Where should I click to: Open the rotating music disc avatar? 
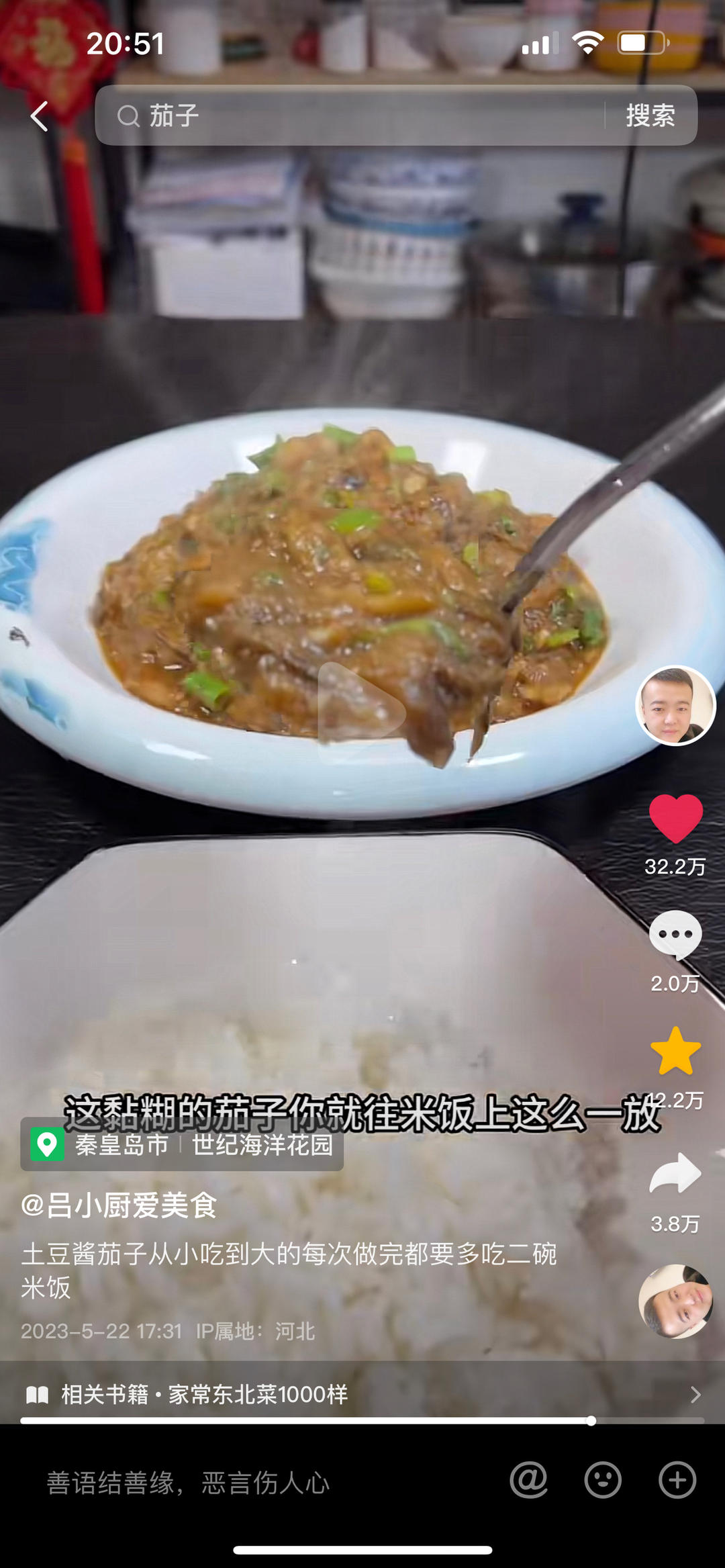675,1301
